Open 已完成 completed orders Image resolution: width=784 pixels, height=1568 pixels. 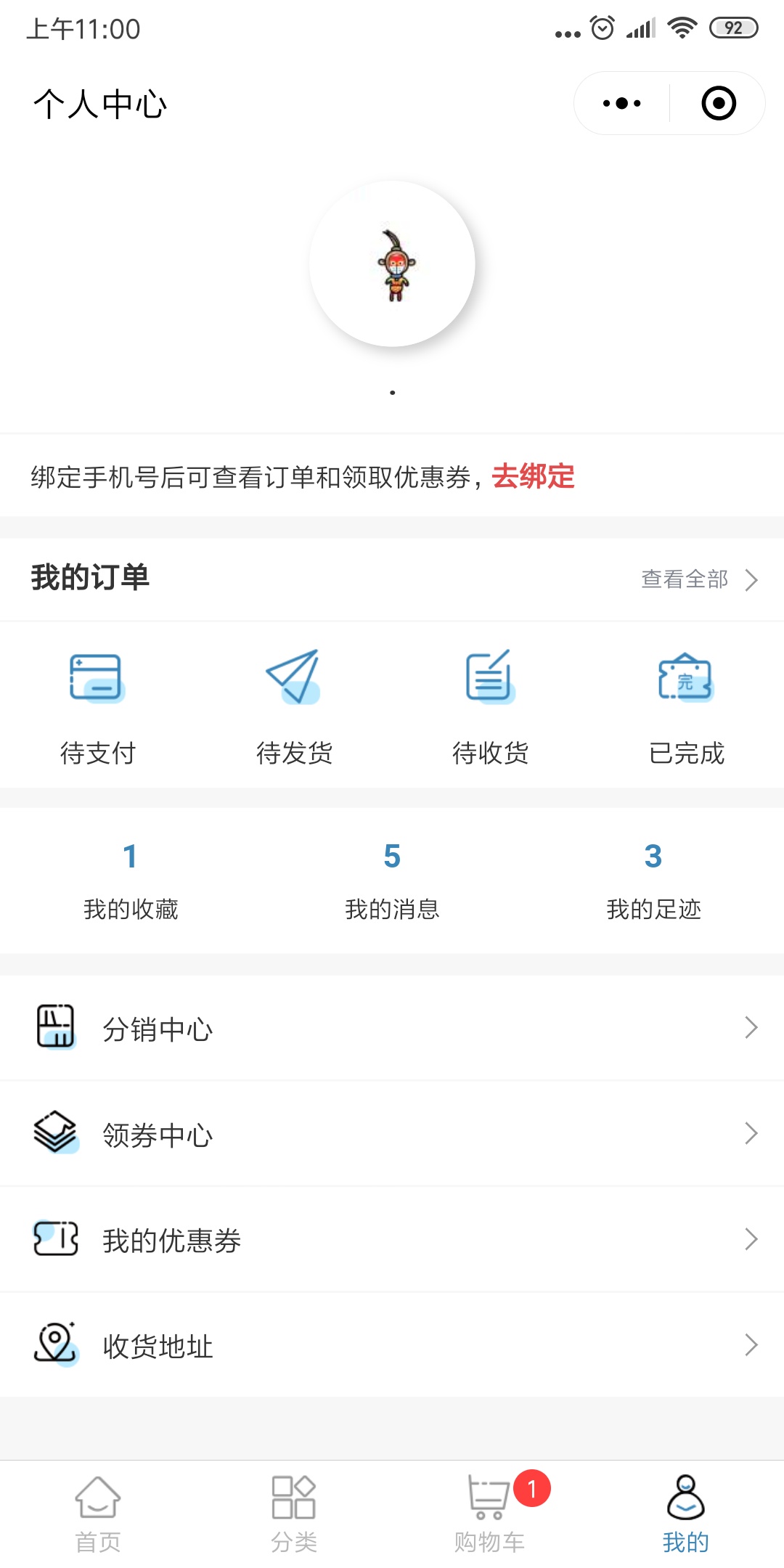(x=686, y=706)
